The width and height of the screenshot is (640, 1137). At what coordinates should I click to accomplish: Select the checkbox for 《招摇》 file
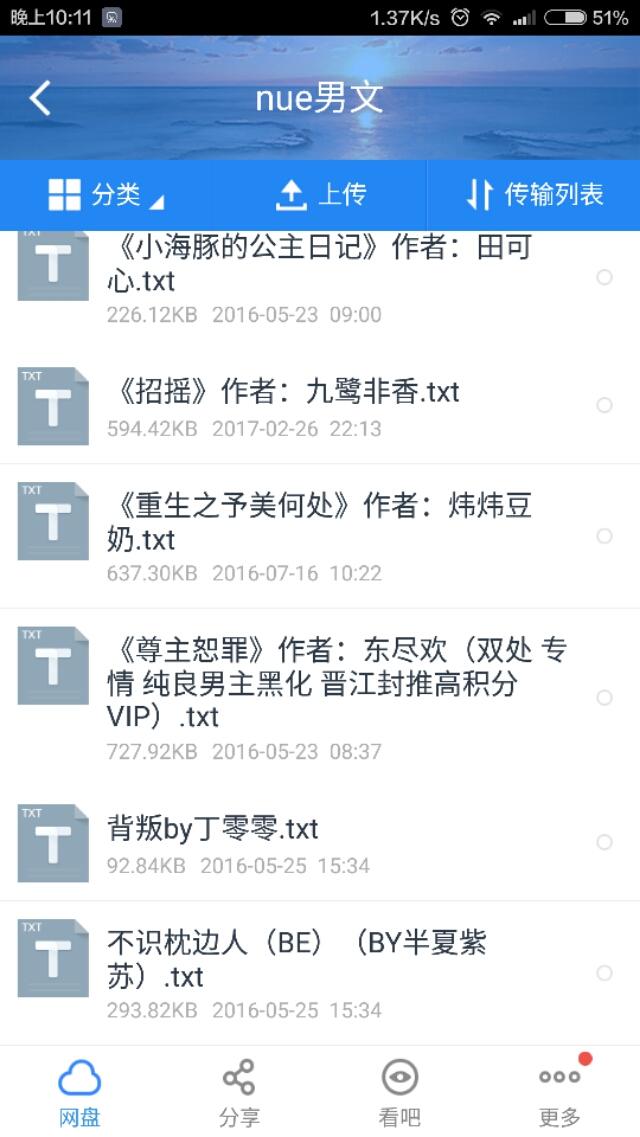point(604,405)
